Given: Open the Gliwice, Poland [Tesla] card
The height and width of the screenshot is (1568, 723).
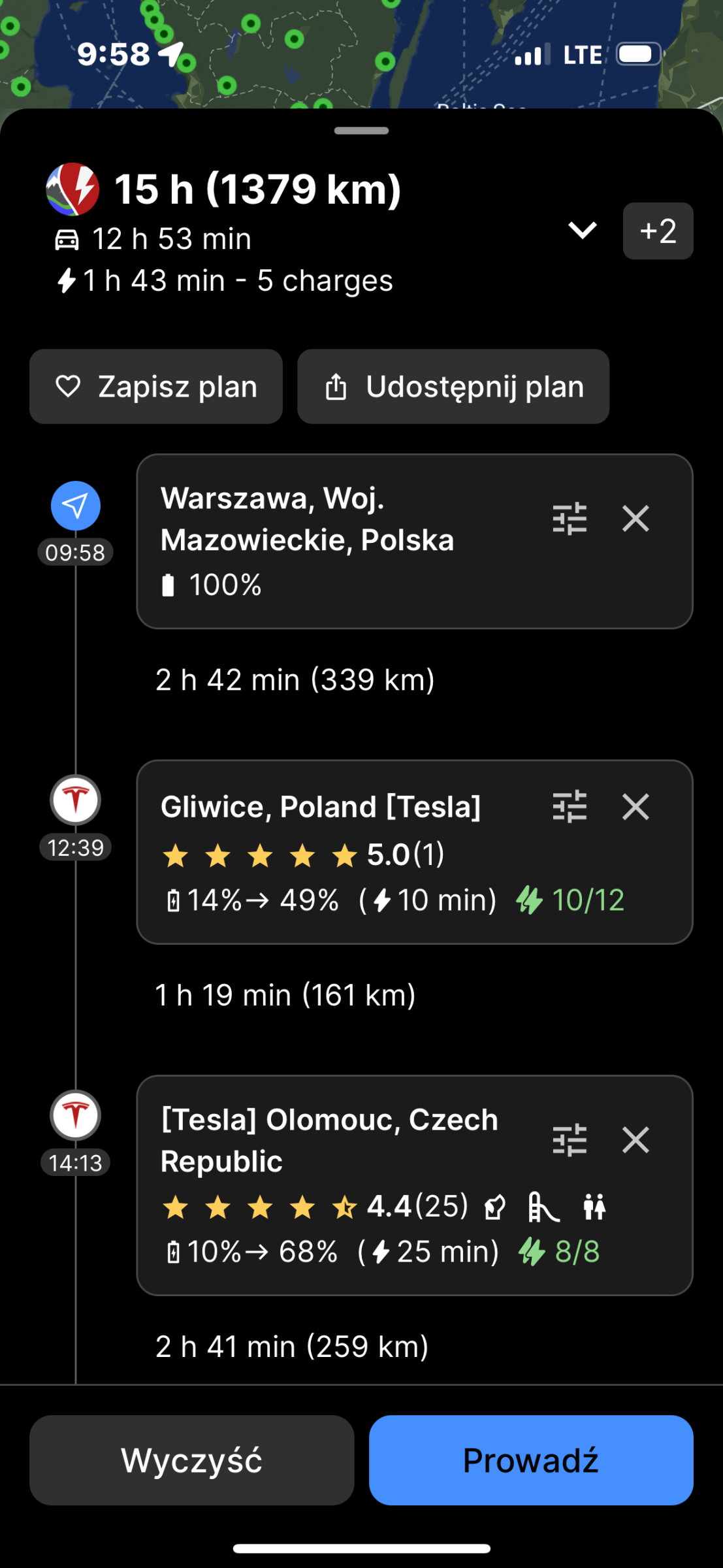Looking at the screenshot, I should click(x=415, y=852).
